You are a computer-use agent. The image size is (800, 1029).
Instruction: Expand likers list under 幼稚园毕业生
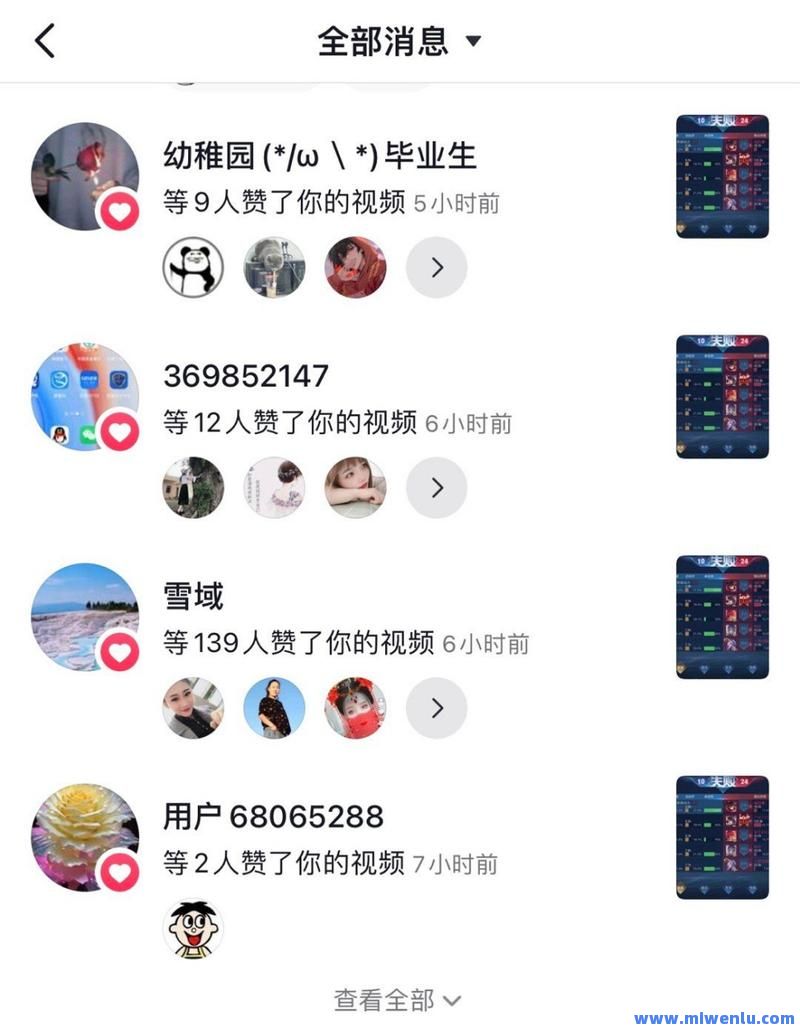tap(436, 267)
